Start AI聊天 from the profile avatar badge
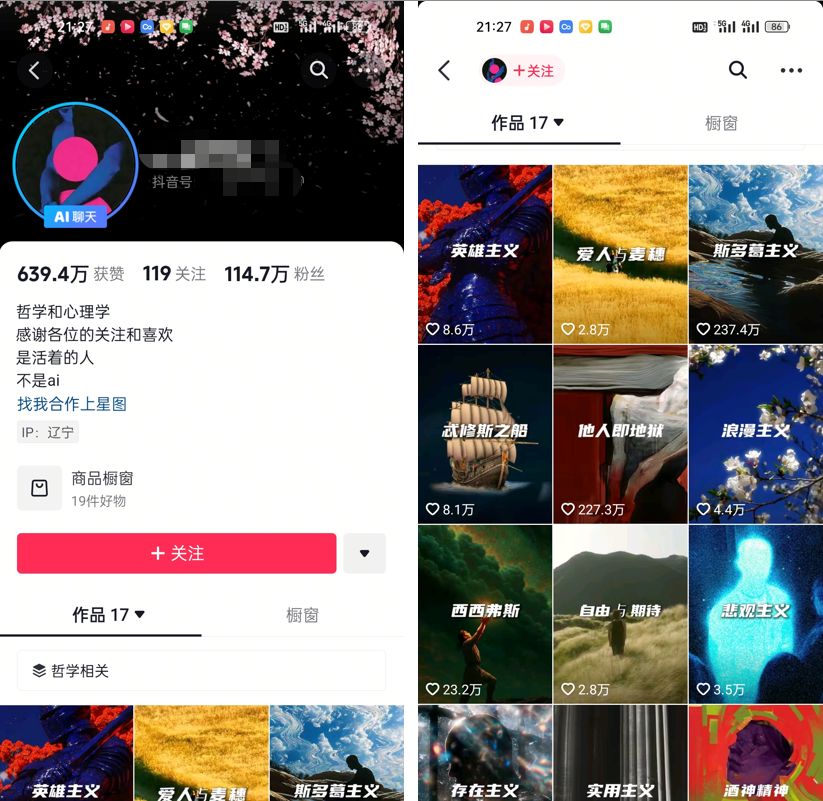 (x=75, y=216)
